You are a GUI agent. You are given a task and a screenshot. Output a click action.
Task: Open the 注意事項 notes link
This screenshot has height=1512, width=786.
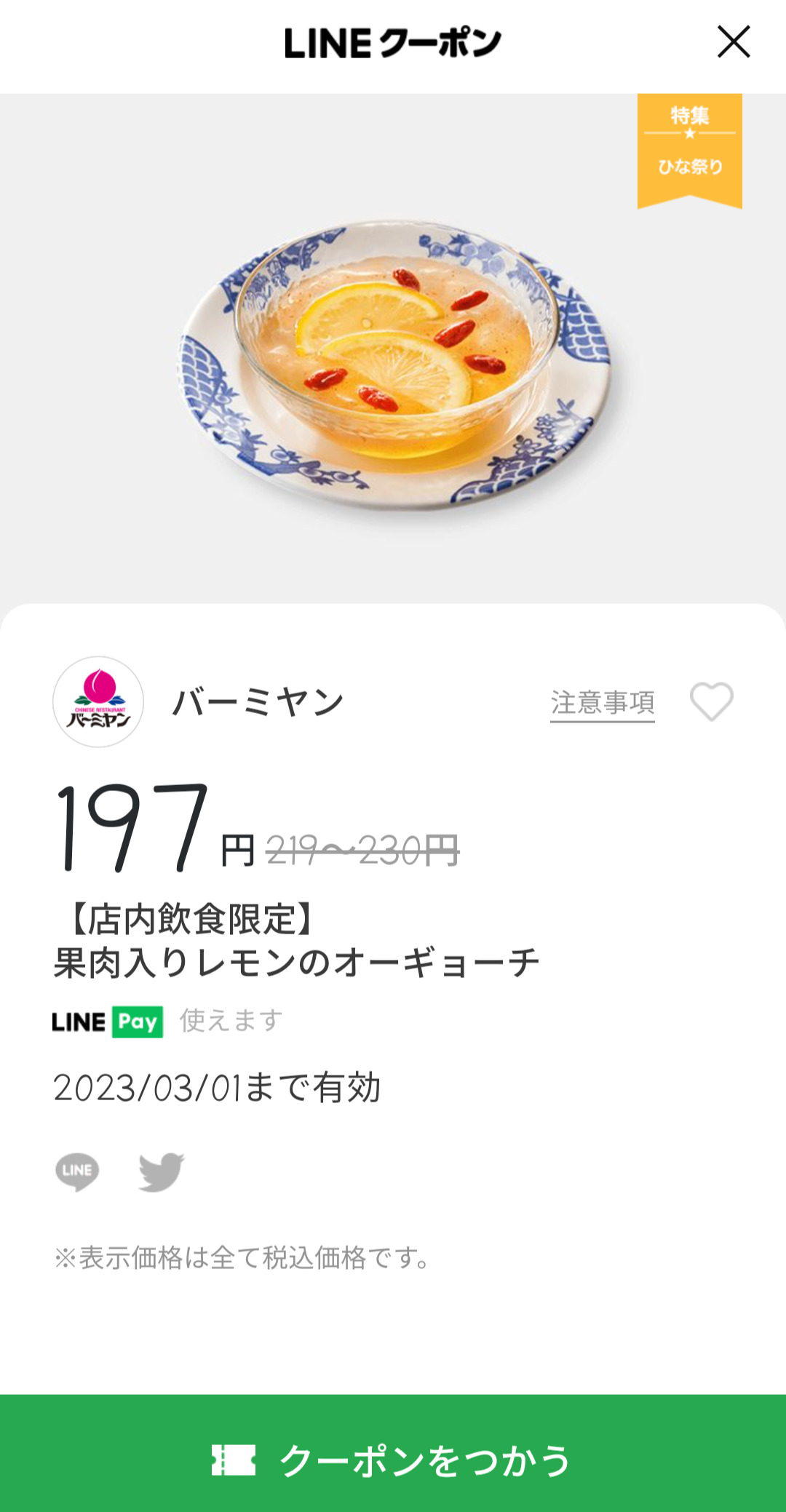[x=602, y=703]
